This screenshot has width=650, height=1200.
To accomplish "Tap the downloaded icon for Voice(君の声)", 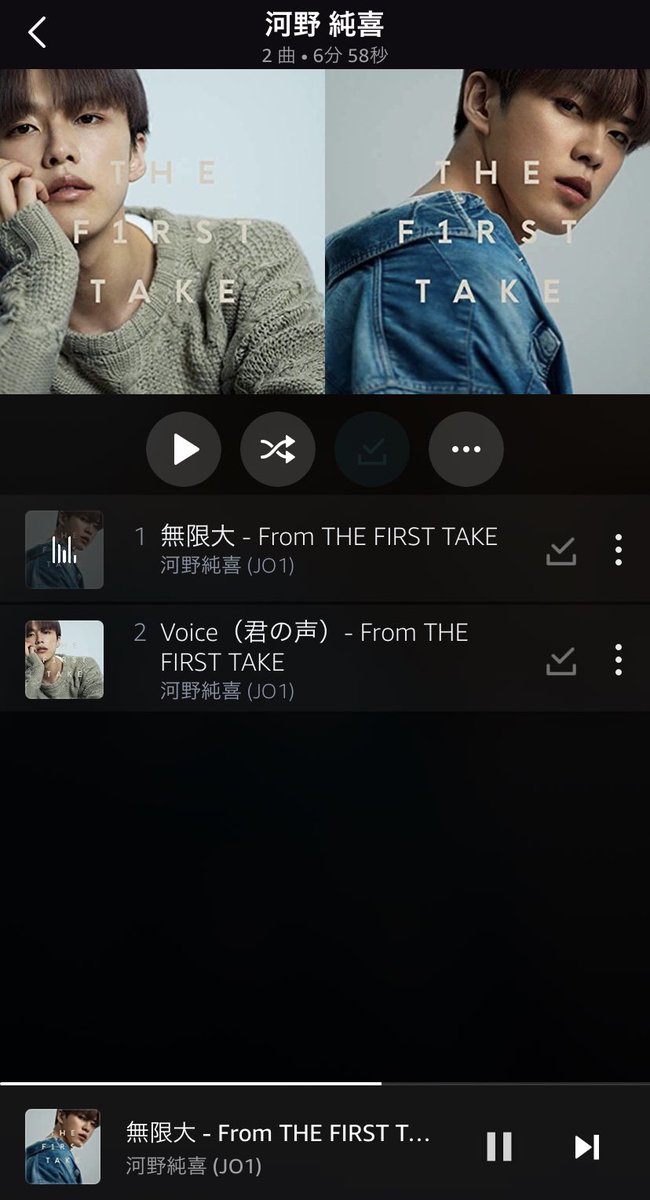I will pos(561,660).
